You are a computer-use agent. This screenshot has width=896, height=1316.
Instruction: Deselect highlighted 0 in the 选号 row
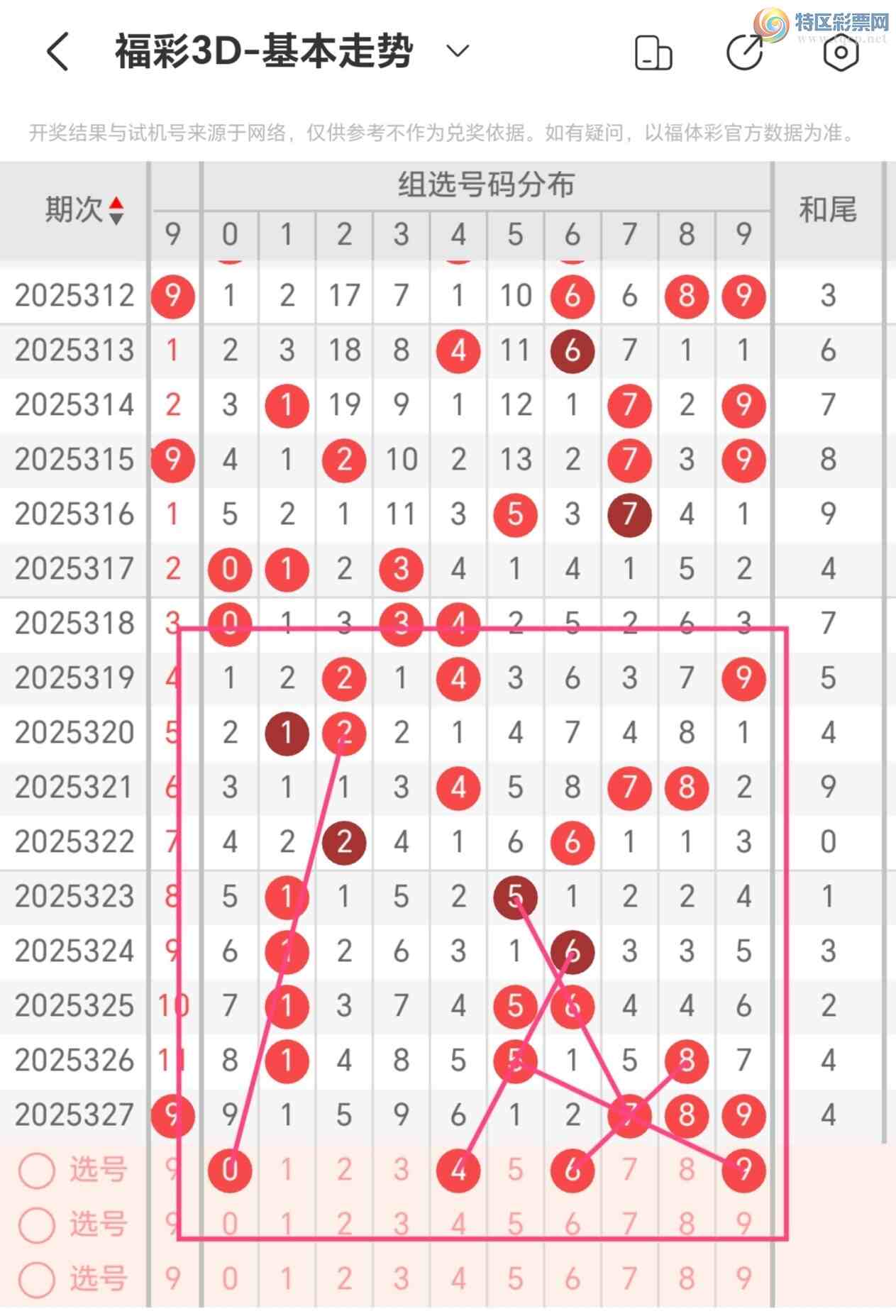pyautogui.click(x=230, y=1170)
